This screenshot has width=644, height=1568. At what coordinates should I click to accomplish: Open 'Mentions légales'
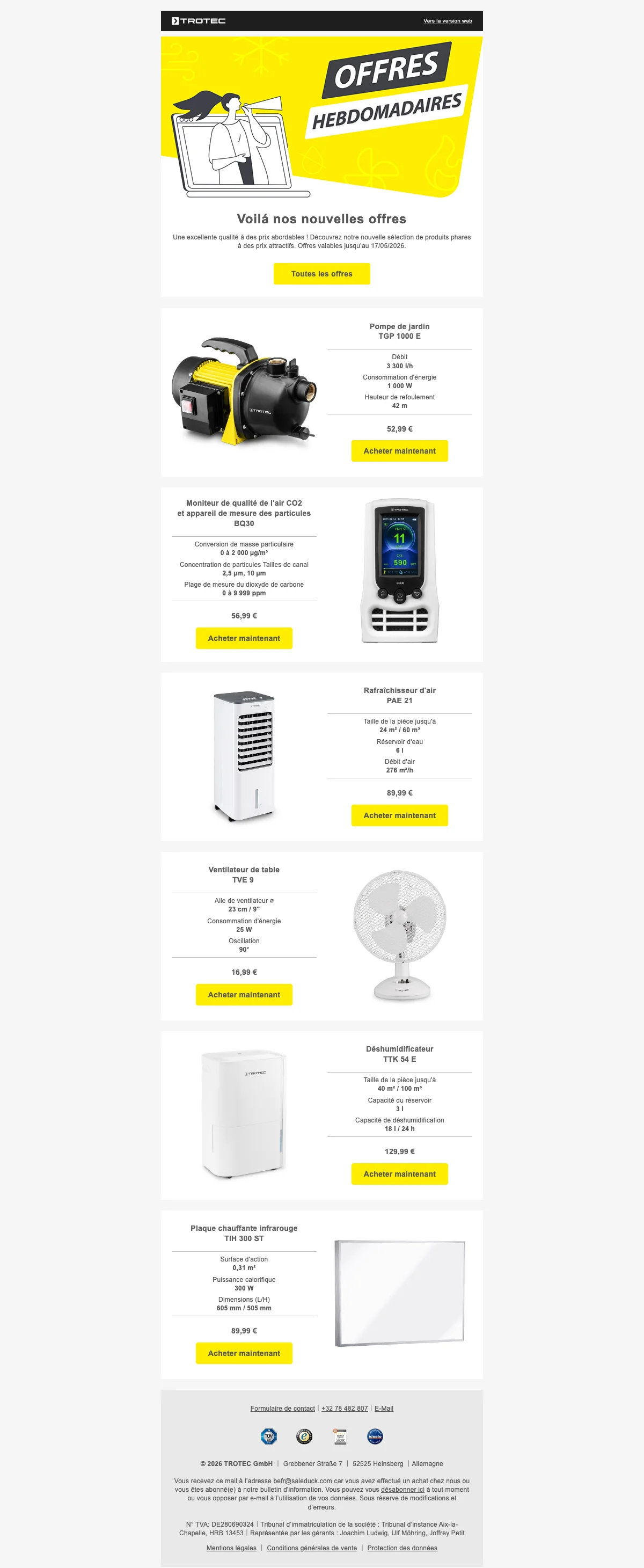231,1548
